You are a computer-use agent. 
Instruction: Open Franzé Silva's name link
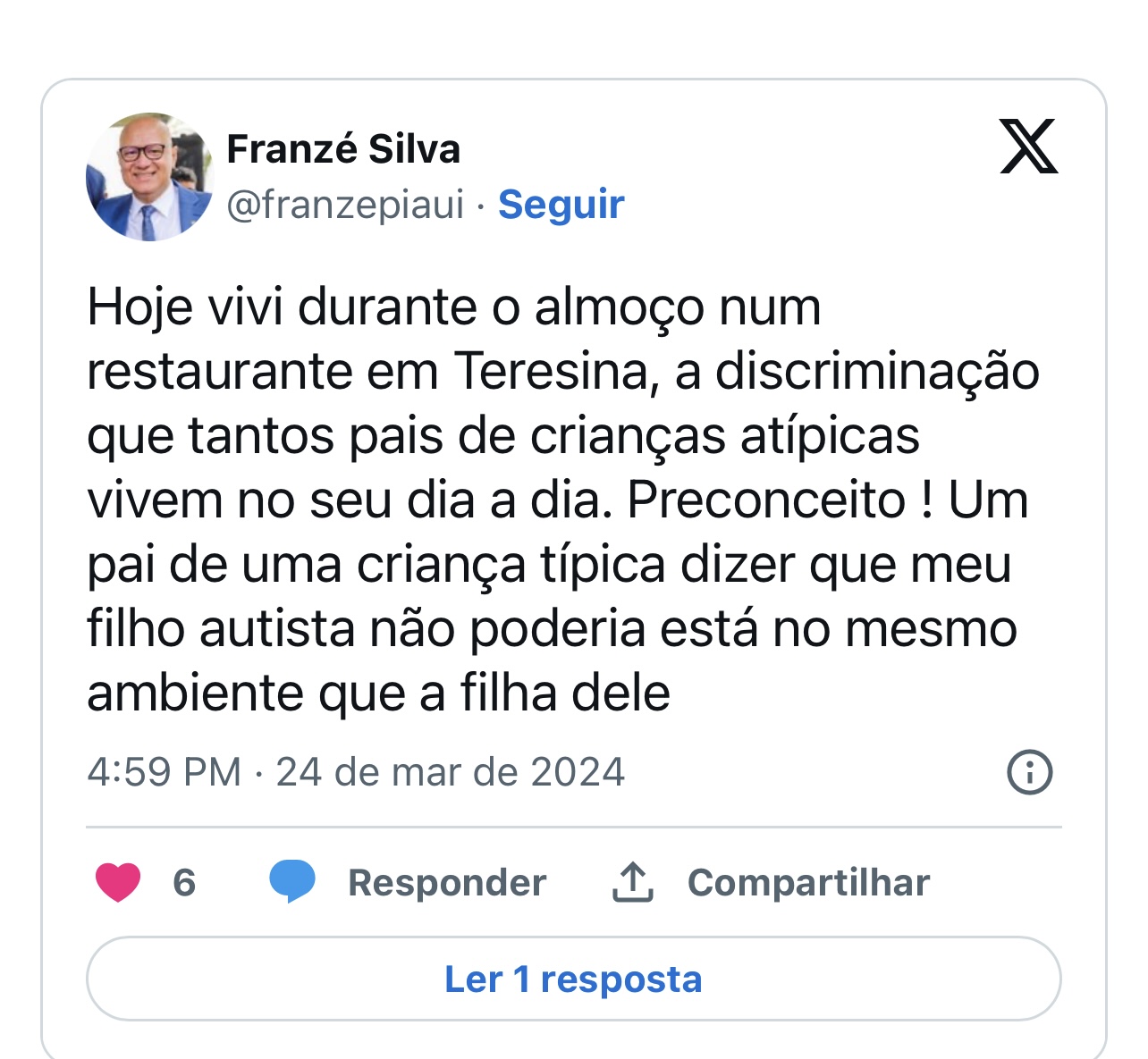[x=343, y=149]
